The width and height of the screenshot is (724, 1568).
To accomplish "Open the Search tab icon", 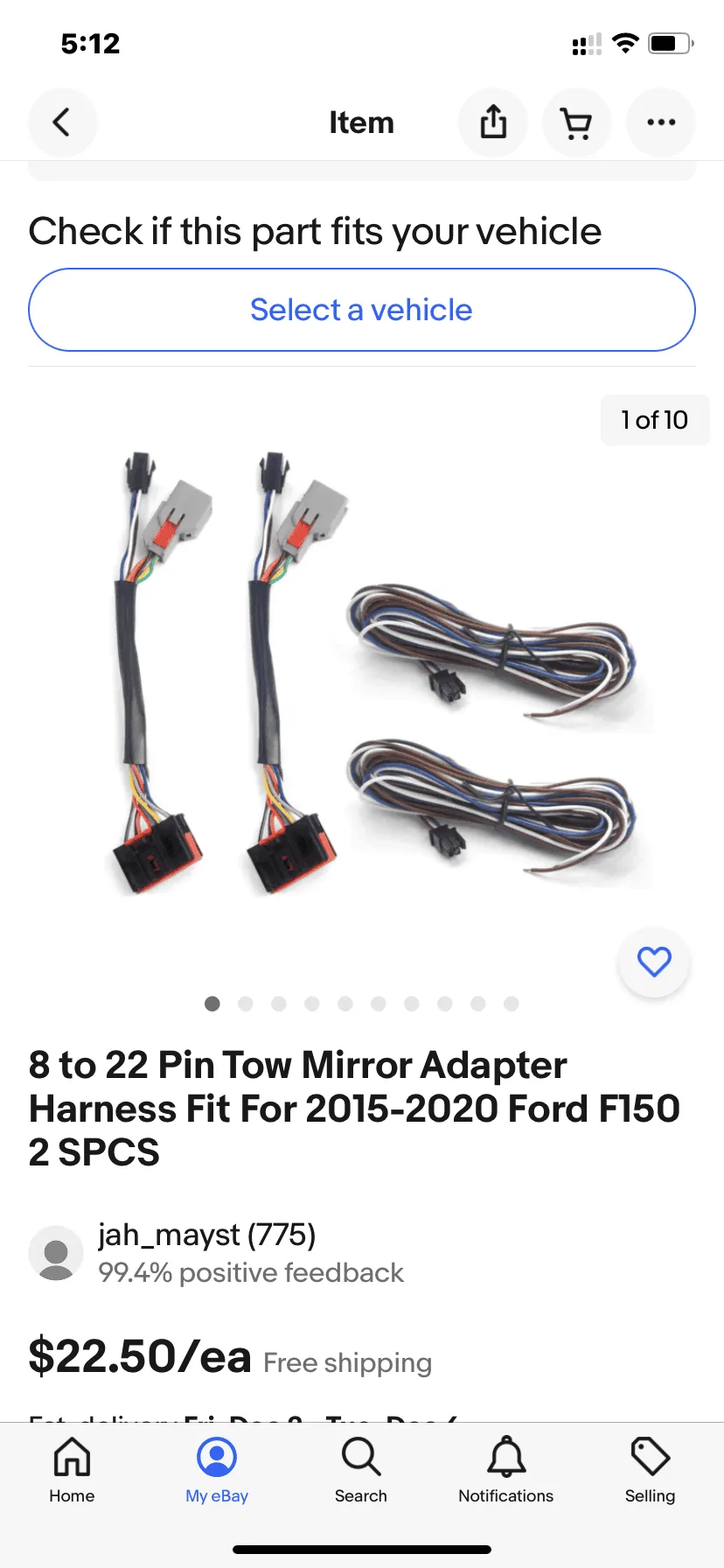I will pyautogui.click(x=361, y=1459).
